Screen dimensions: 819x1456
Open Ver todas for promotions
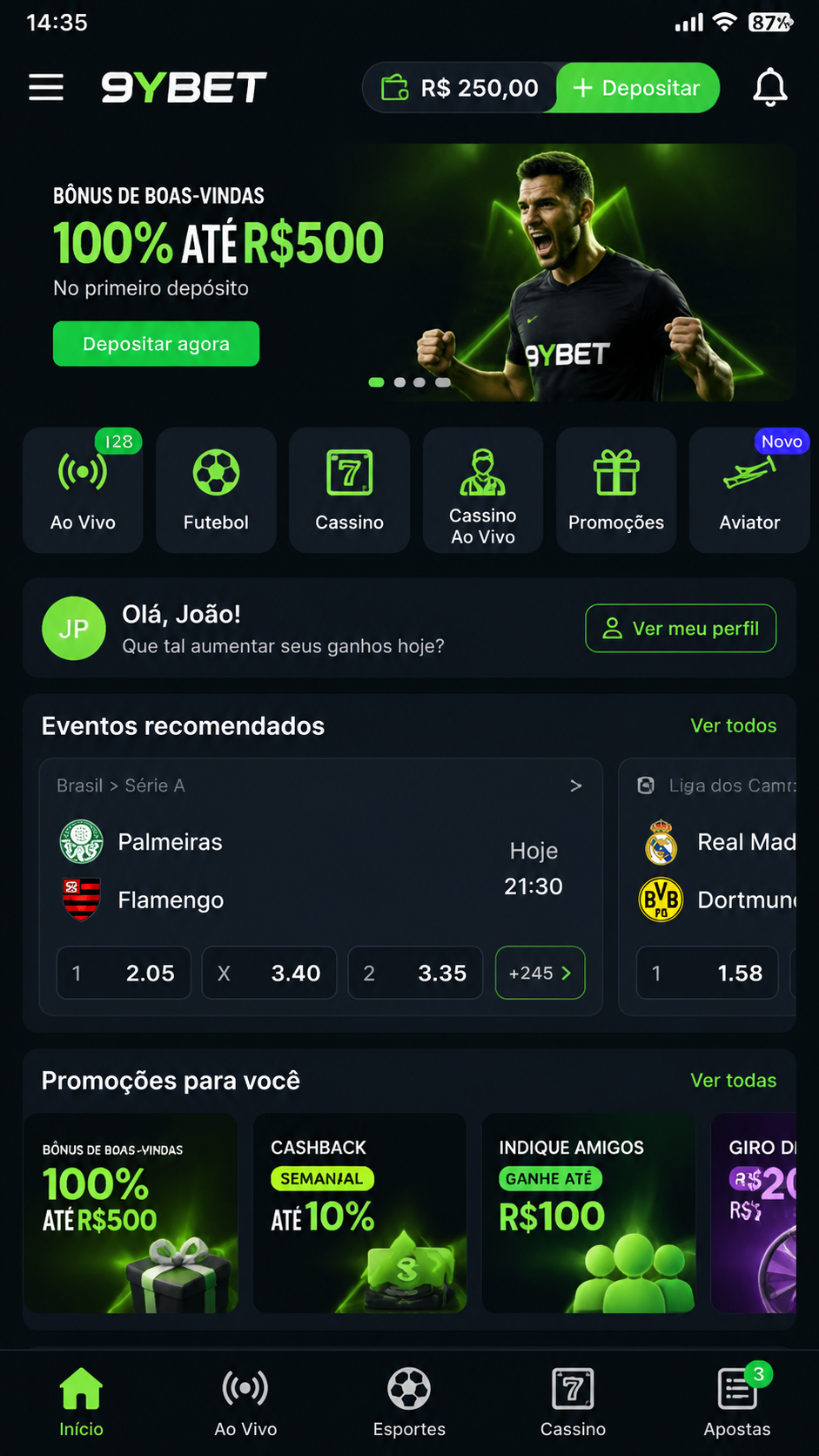click(x=734, y=1080)
